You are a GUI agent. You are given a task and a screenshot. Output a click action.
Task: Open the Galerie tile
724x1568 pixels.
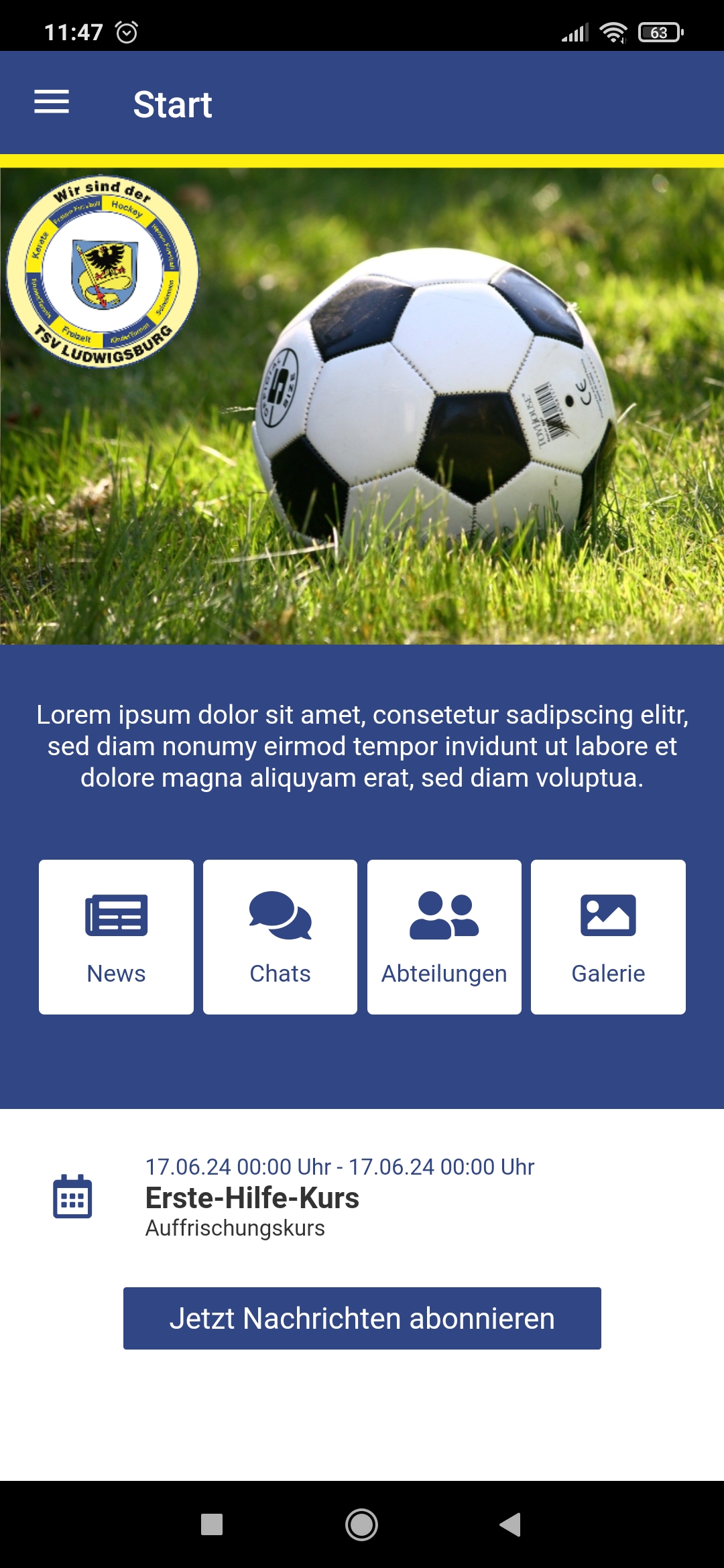pyautogui.click(x=608, y=937)
